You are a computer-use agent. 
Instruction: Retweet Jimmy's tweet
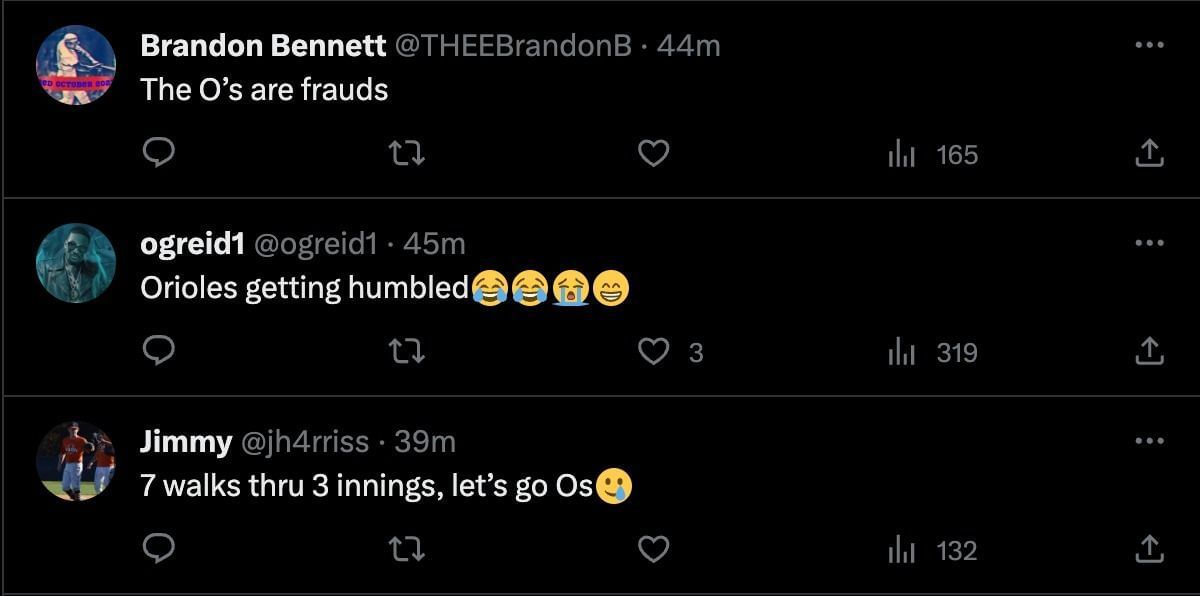406,549
